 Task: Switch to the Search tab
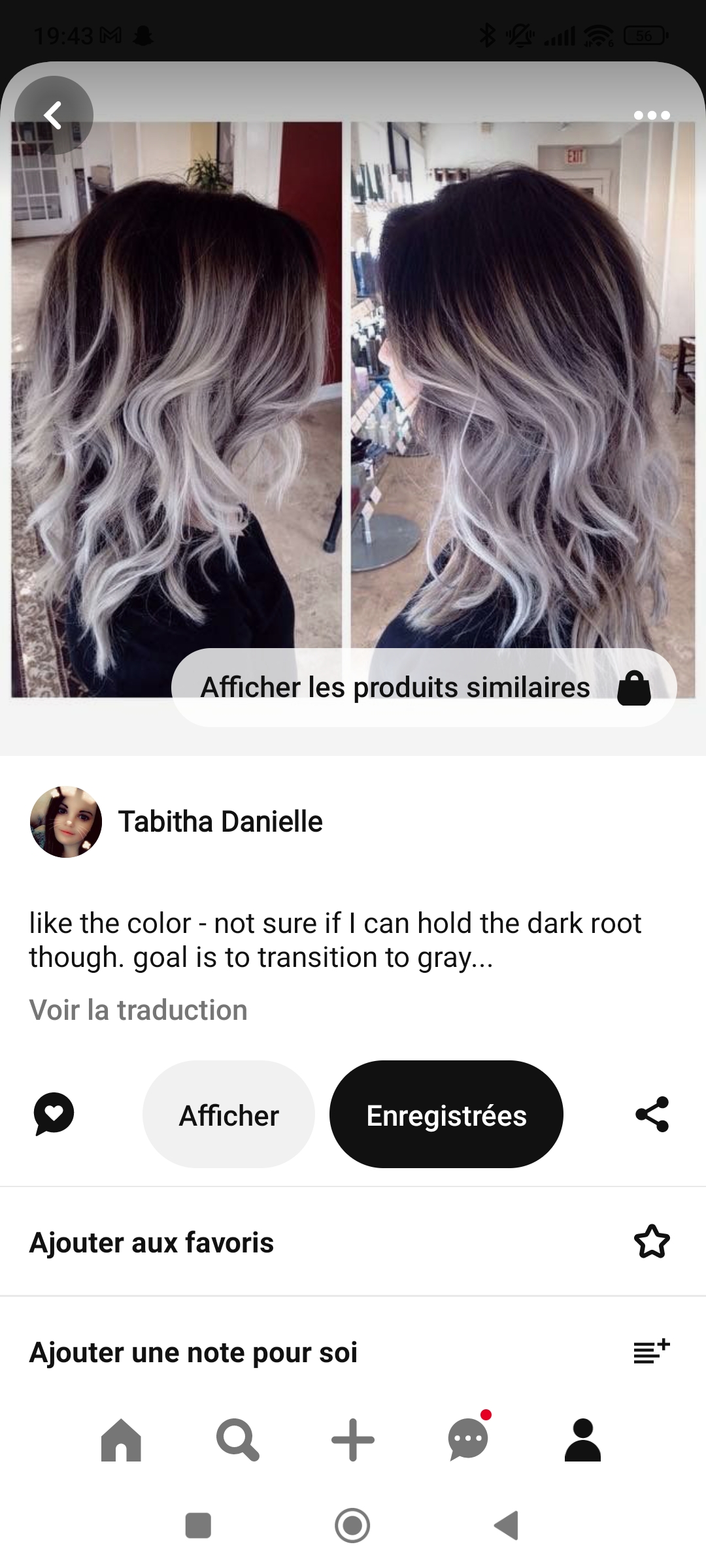pos(237,1439)
